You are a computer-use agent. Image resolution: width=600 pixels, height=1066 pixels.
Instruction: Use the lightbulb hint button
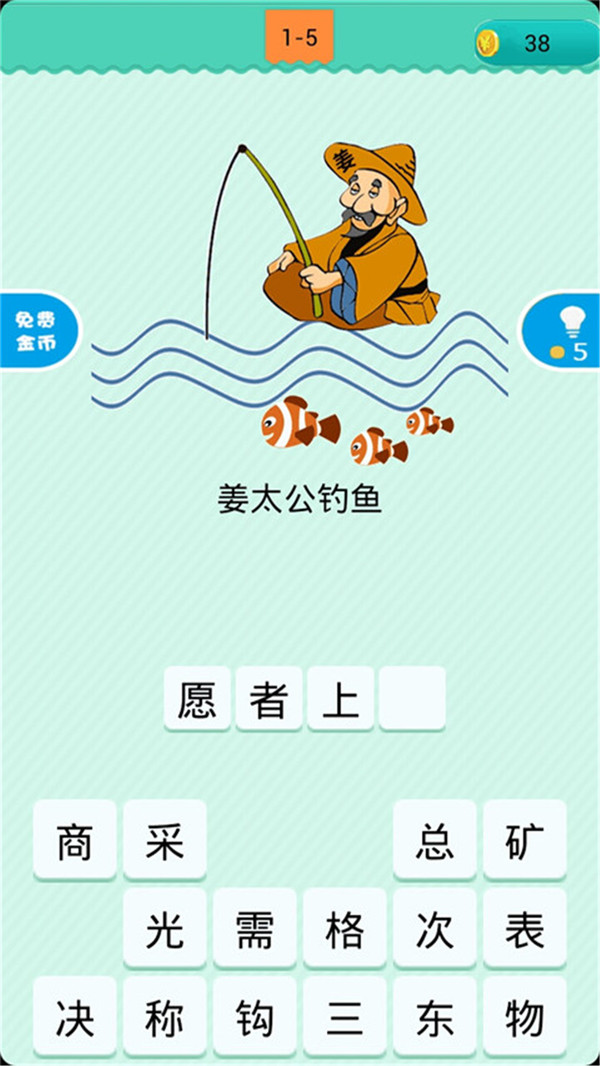coord(564,330)
